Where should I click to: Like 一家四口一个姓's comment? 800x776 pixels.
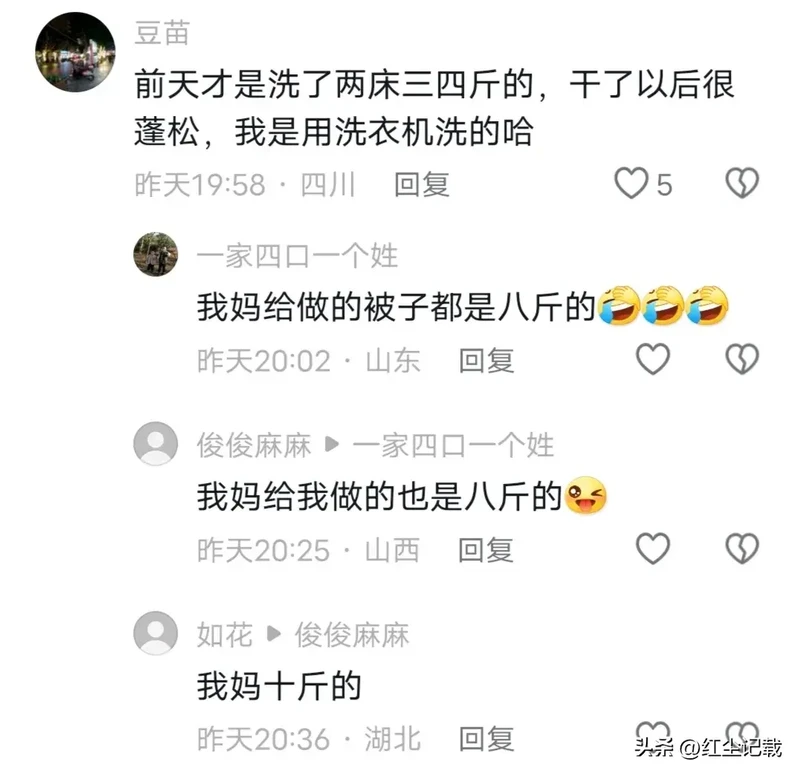(x=653, y=359)
